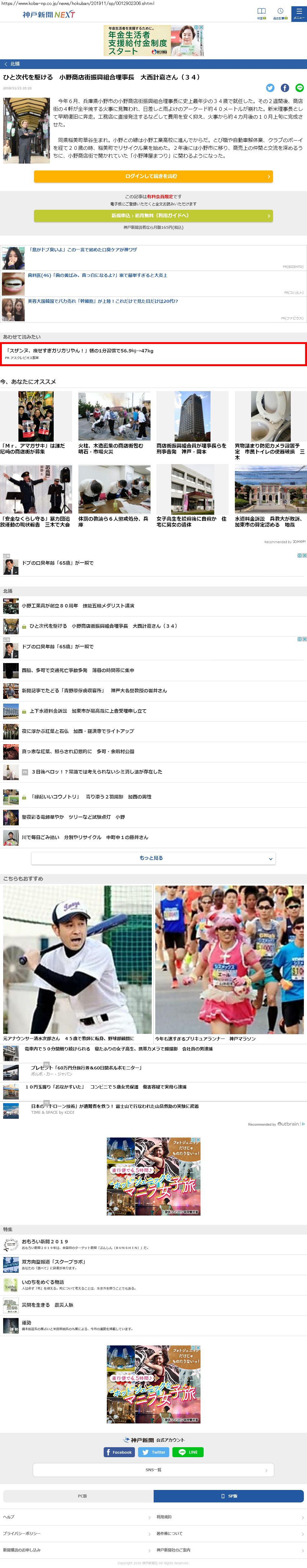The width and height of the screenshot is (307, 1568).
Task: Expand the もっと見る list
Action: point(153,858)
